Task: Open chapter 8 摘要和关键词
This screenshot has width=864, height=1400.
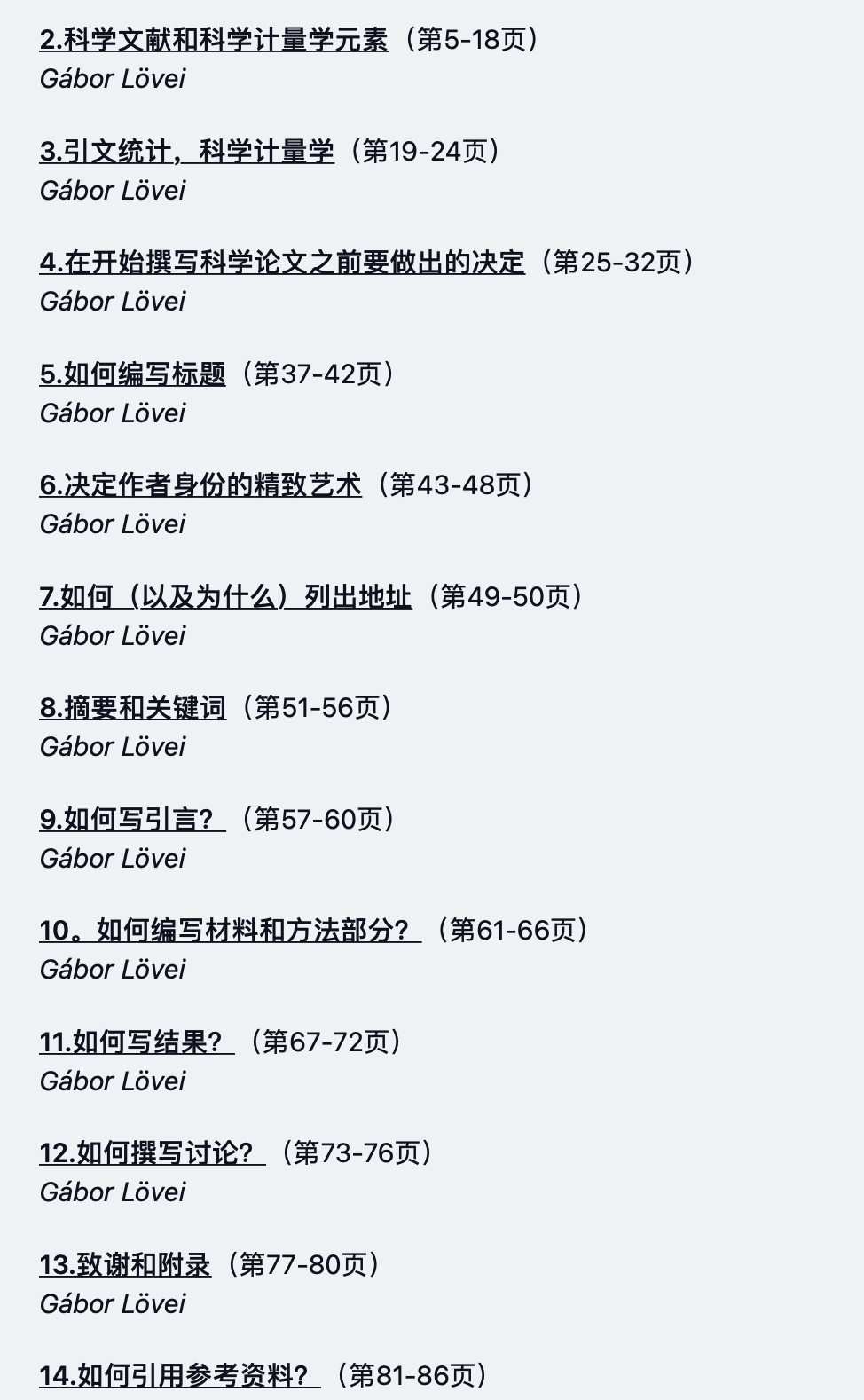Action: [133, 708]
